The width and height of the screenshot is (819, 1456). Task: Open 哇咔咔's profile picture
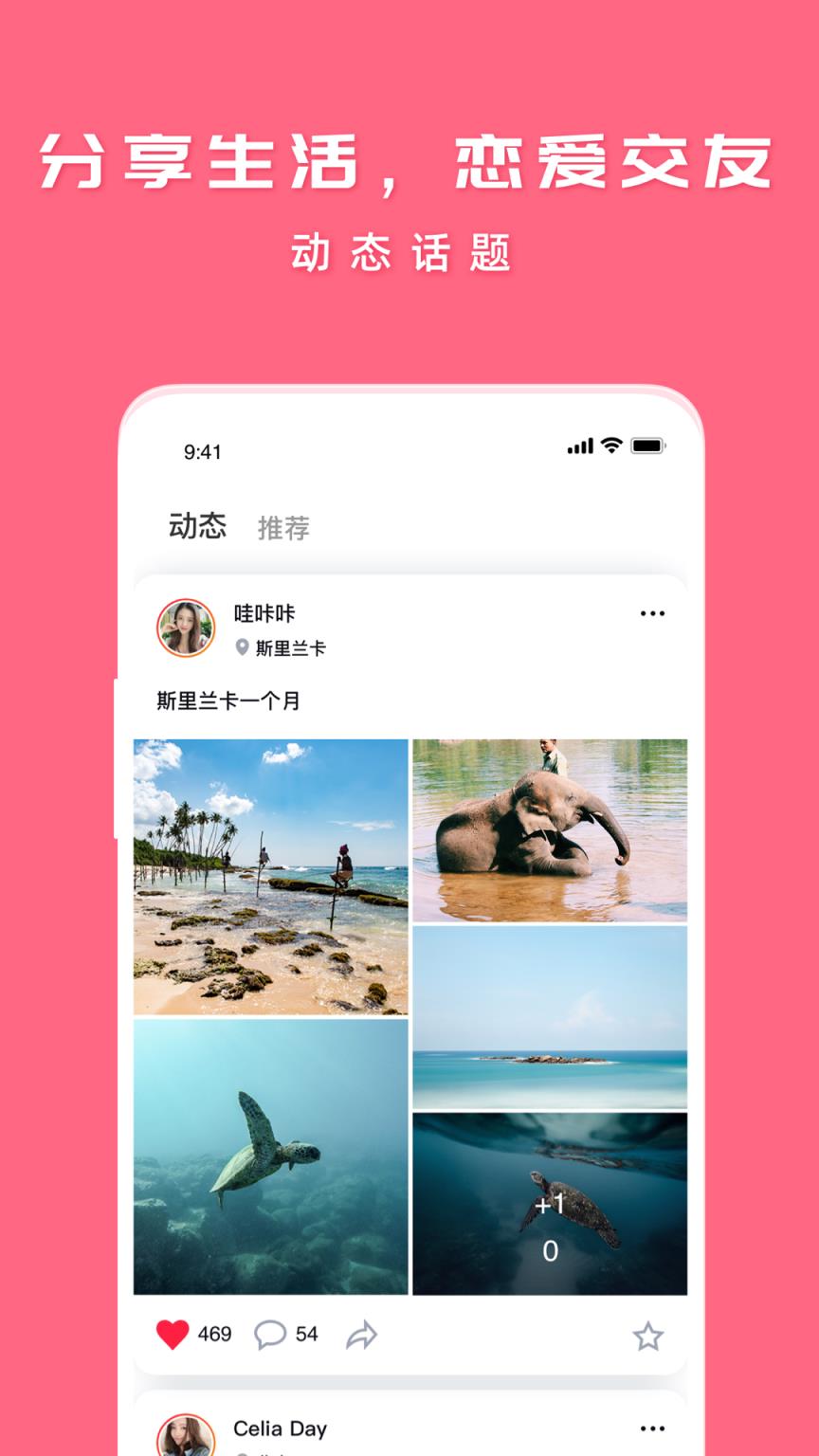185,626
